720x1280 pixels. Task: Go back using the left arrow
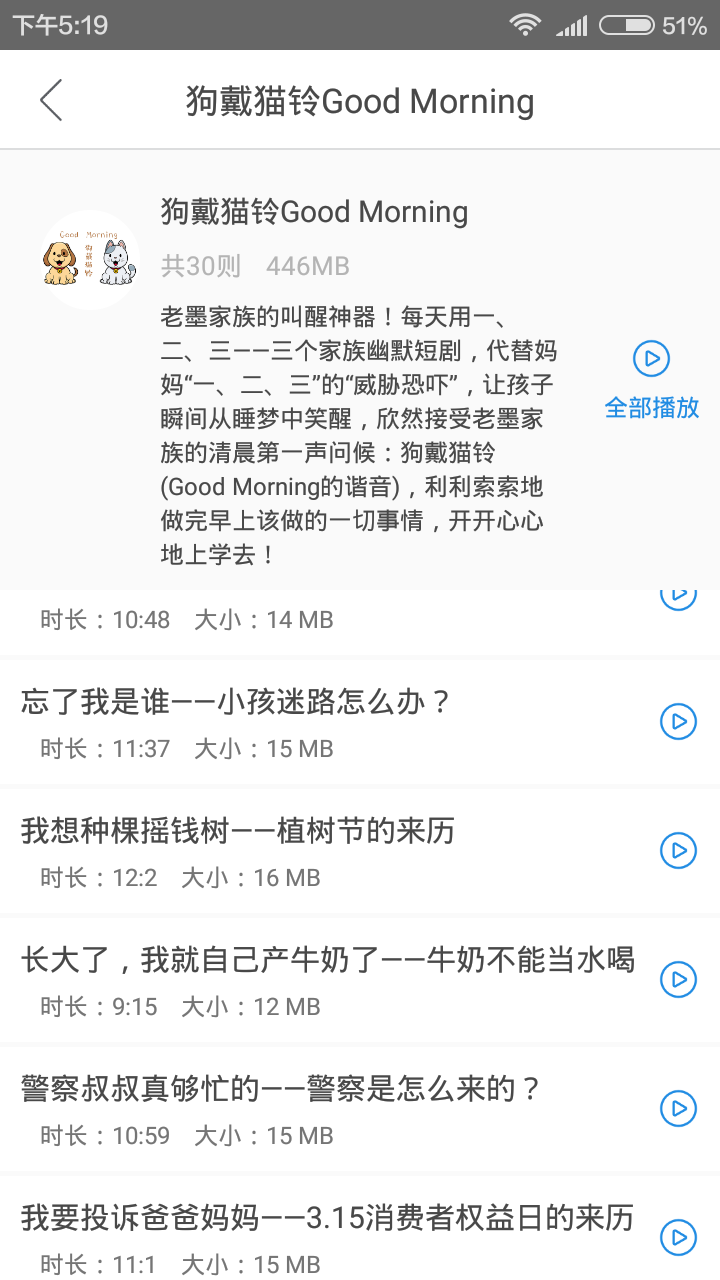[x=50, y=100]
